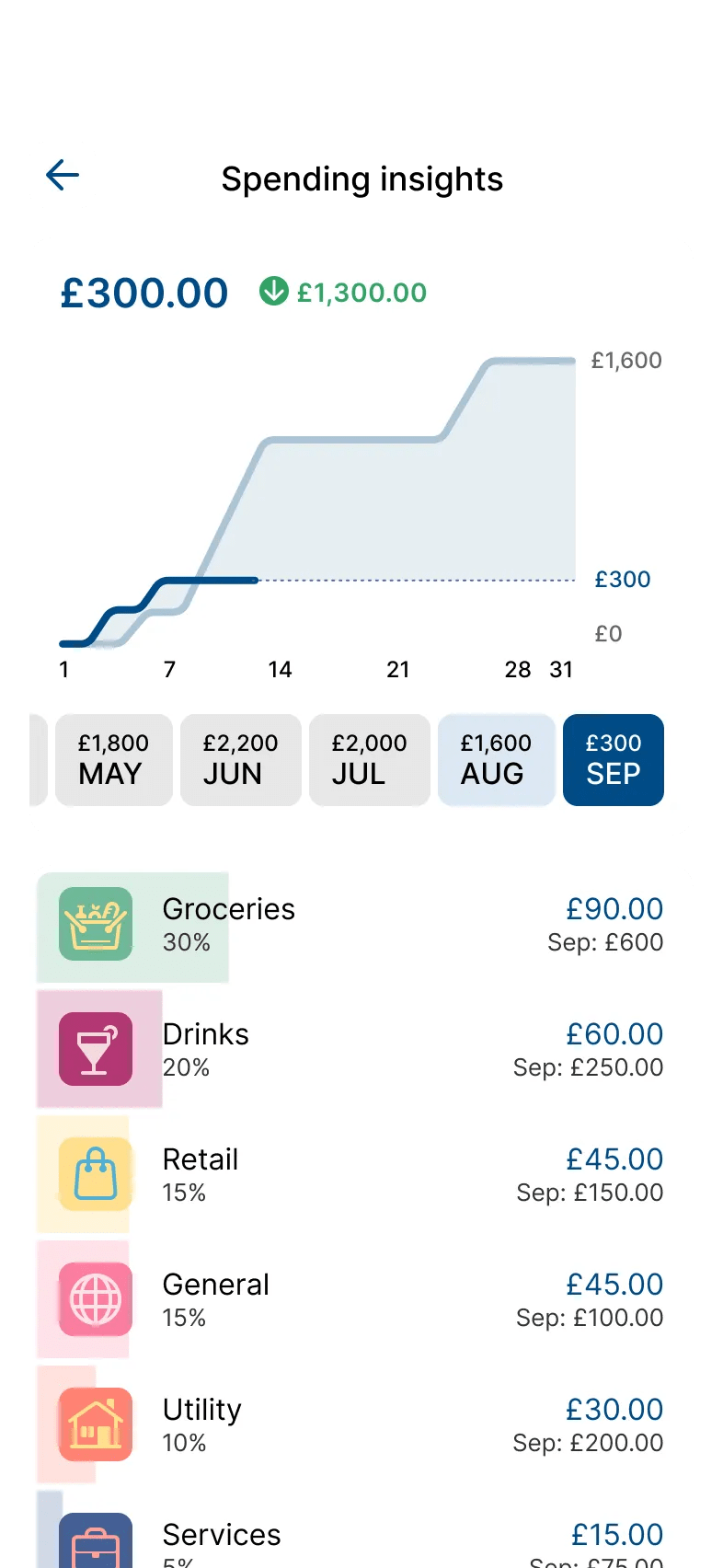
Task: Open the Groceries category
Action: (x=361, y=925)
